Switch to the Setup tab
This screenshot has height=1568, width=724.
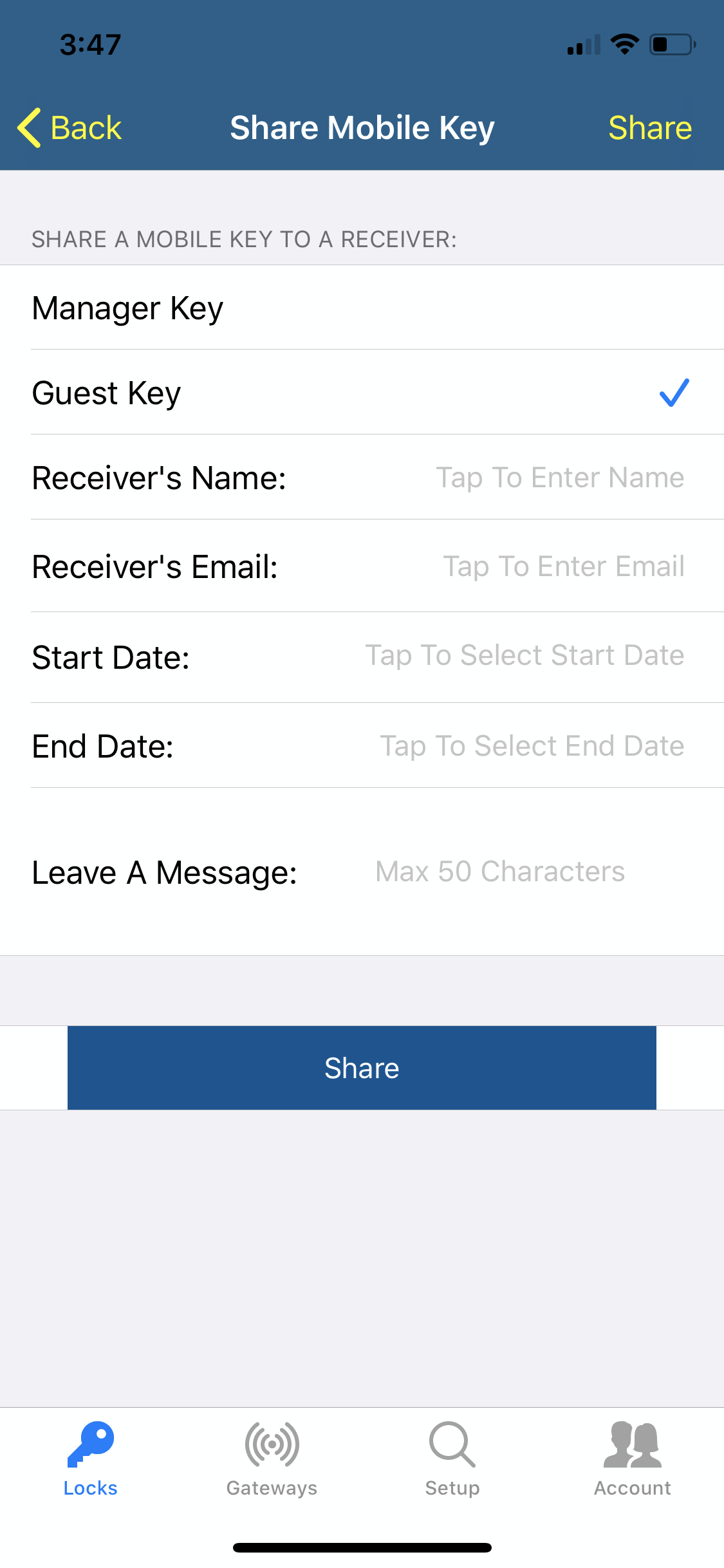pyautogui.click(x=452, y=1459)
